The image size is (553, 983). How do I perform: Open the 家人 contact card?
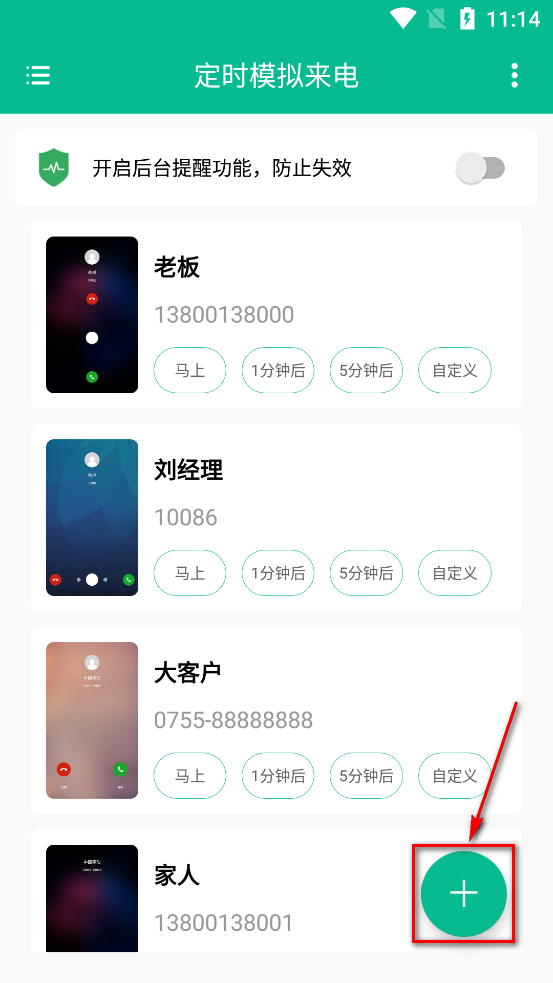click(276, 891)
